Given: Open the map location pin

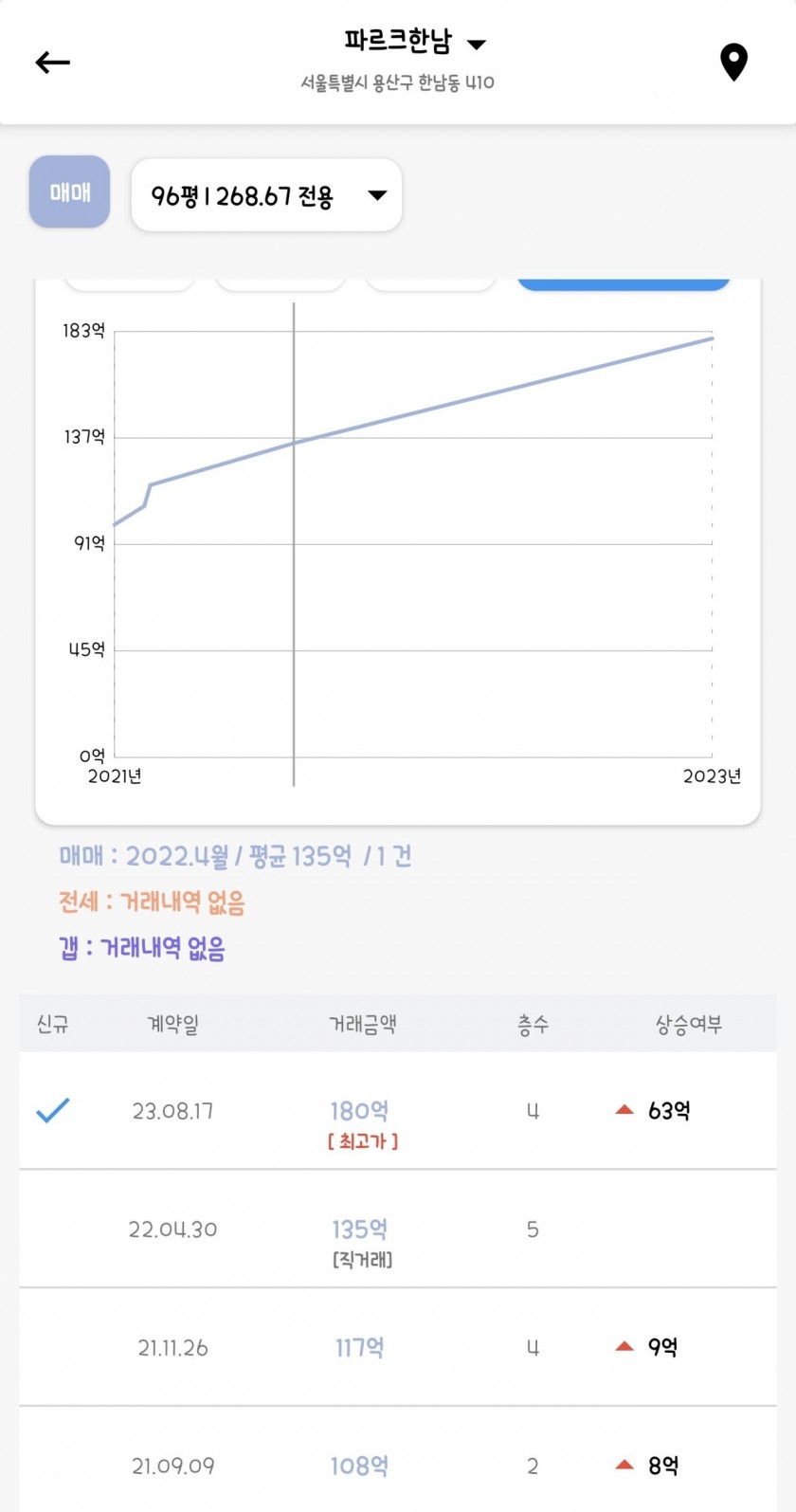Looking at the screenshot, I should [733, 63].
